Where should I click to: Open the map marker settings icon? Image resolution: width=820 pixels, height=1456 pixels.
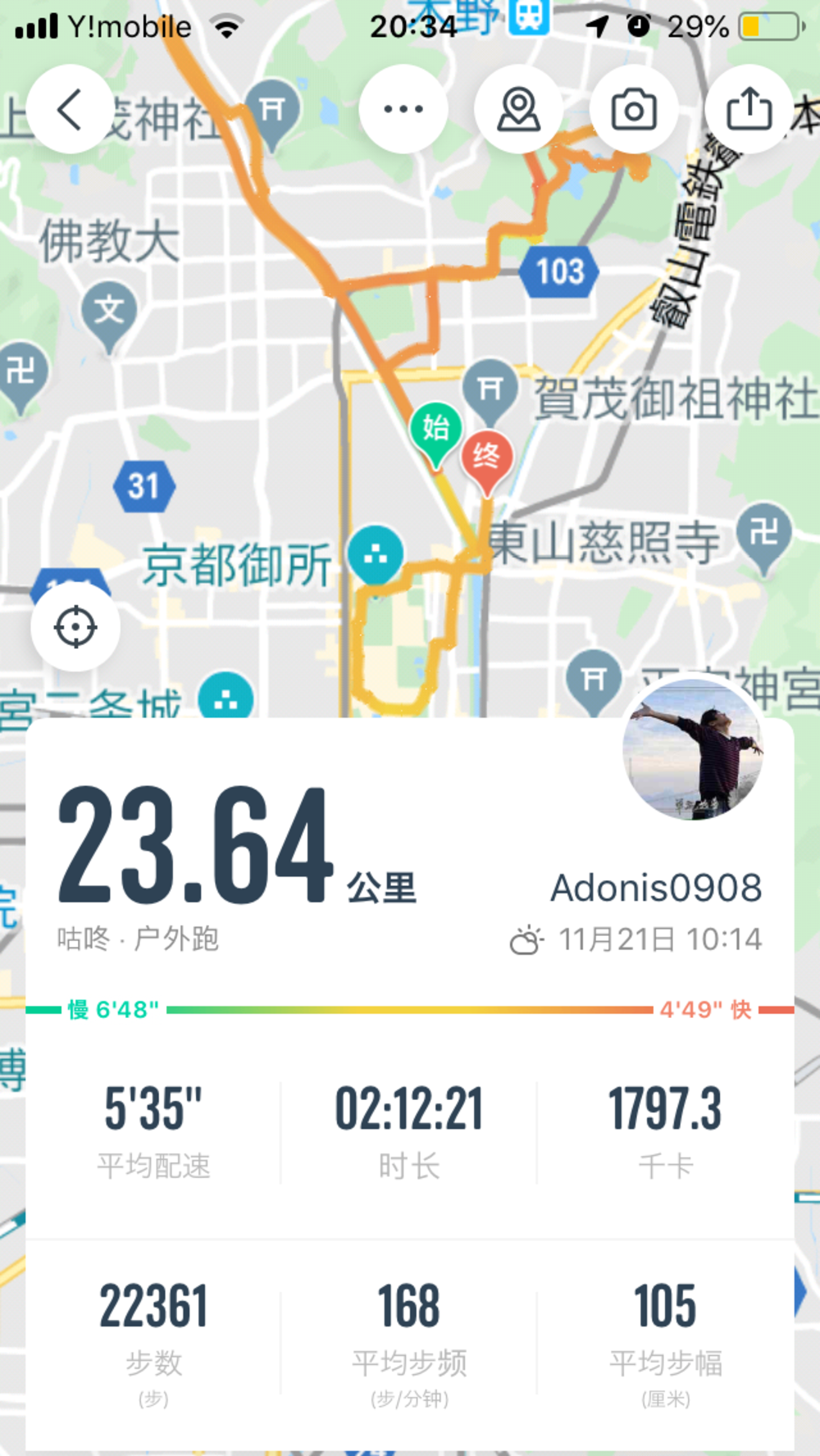tap(518, 110)
